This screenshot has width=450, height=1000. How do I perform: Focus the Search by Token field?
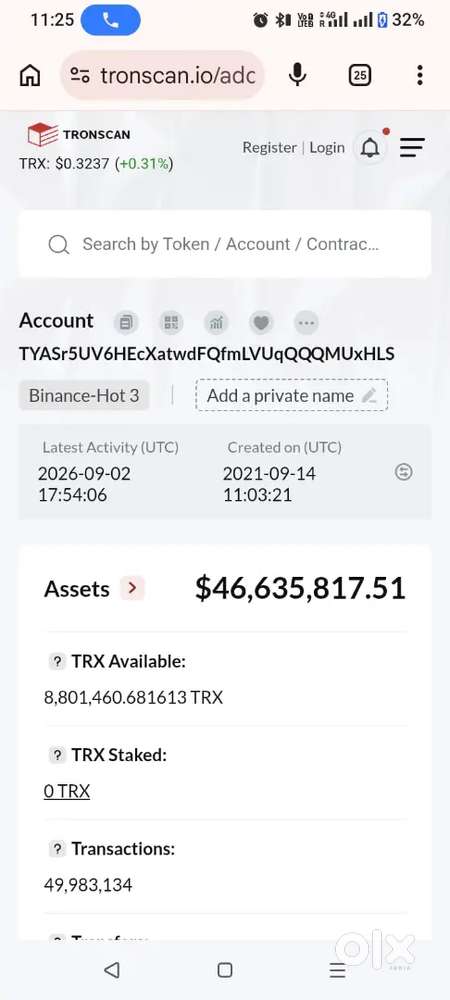coord(224,244)
